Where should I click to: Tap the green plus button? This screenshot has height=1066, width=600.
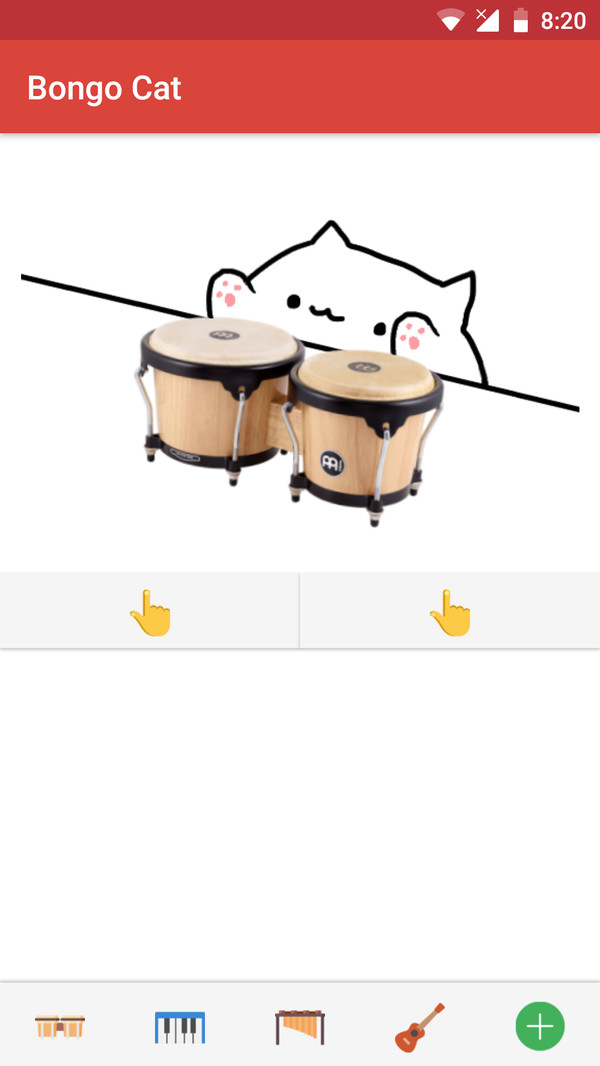point(540,1026)
